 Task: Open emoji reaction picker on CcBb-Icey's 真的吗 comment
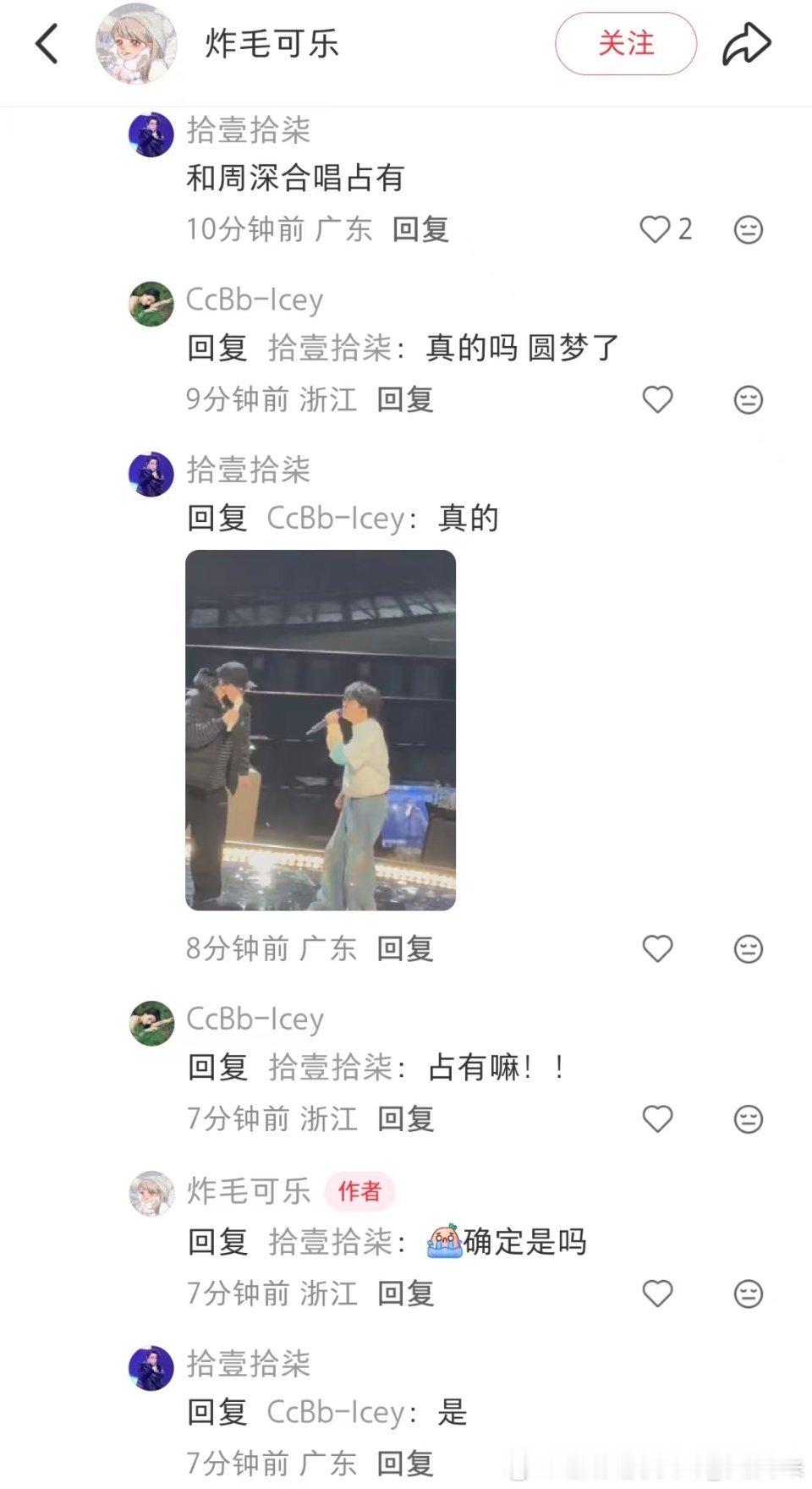749,399
